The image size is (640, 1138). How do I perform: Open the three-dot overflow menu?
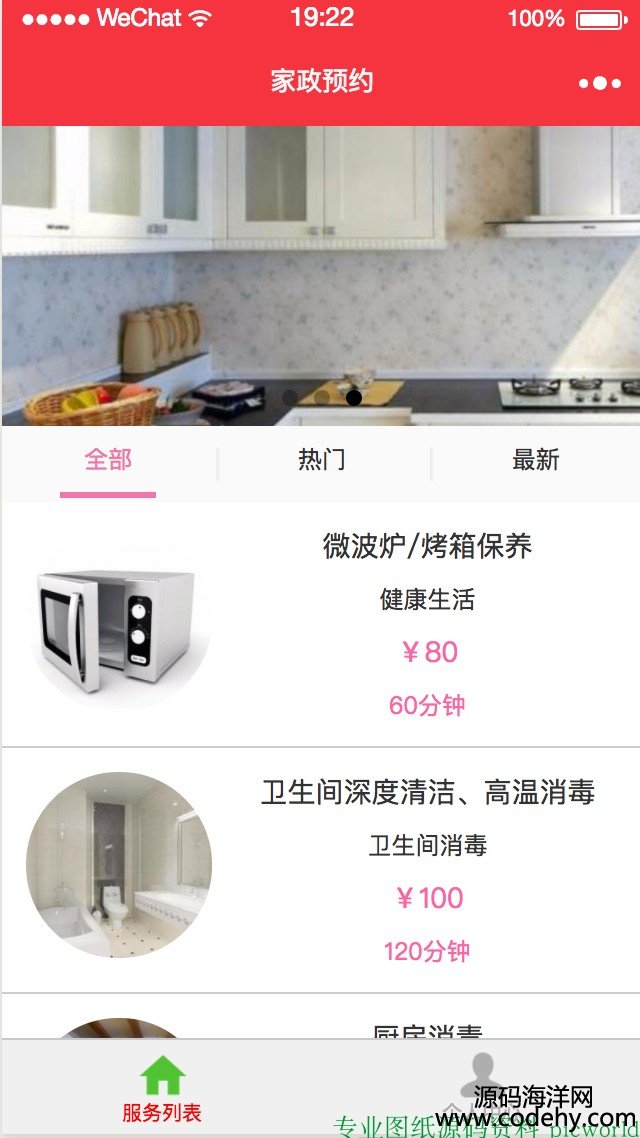(x=600, y=83)
